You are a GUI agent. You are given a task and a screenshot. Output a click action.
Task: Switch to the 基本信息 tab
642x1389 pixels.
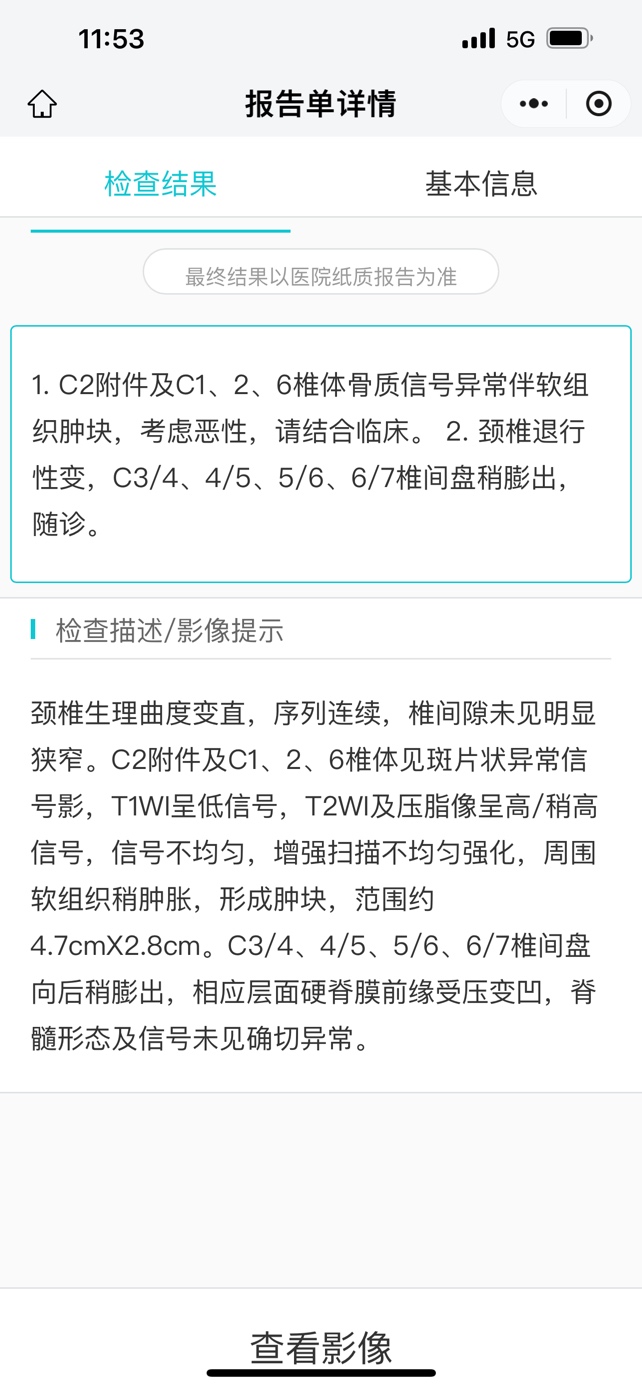point(481,184)
